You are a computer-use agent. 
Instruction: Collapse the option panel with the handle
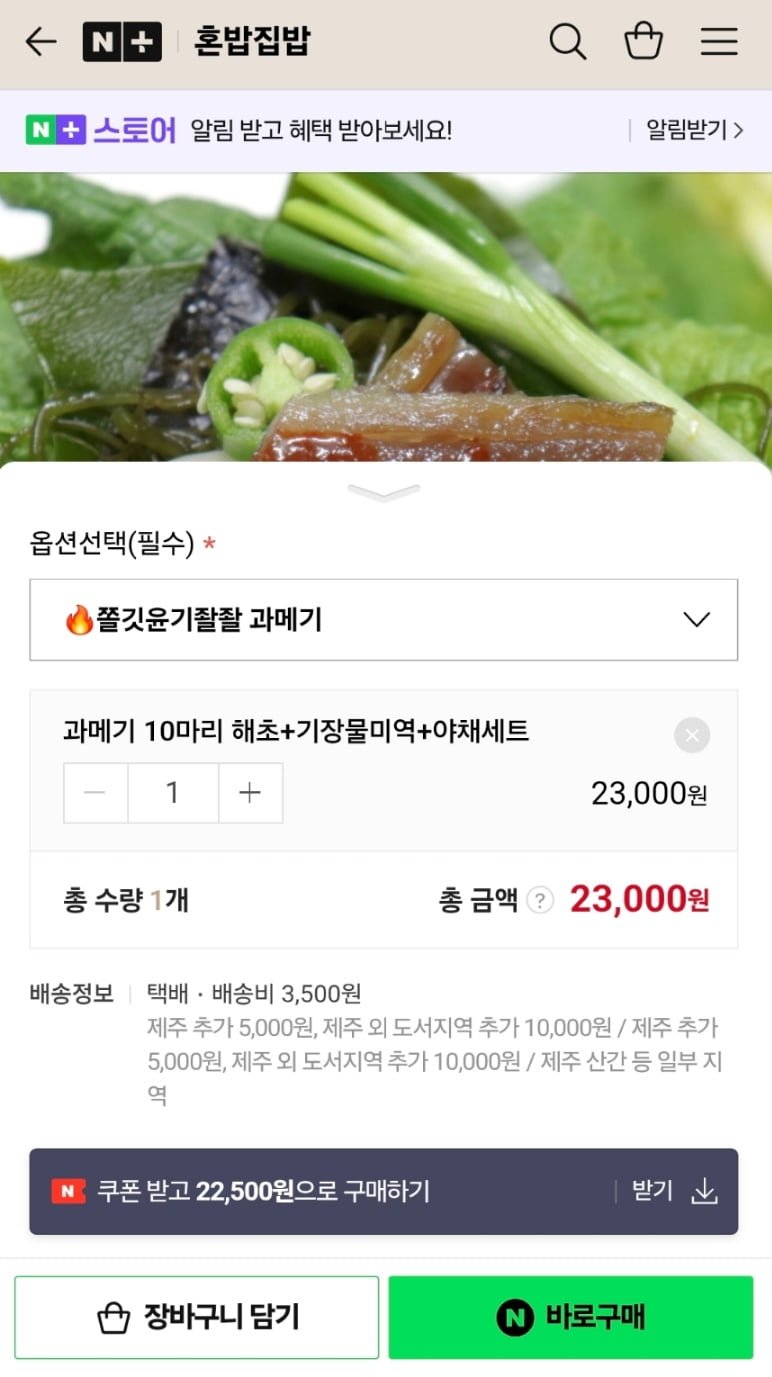point(385,492)
